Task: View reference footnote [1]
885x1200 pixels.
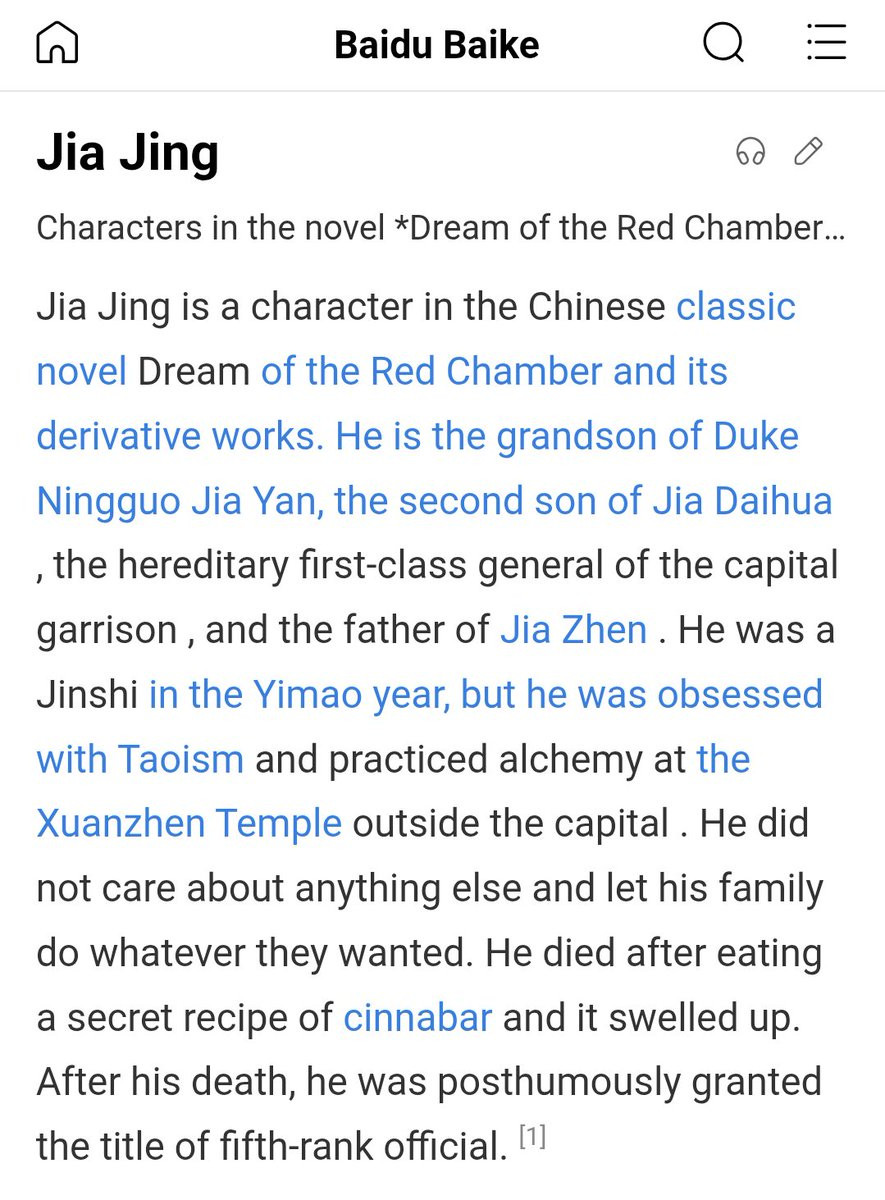Action: point(532,1138)
